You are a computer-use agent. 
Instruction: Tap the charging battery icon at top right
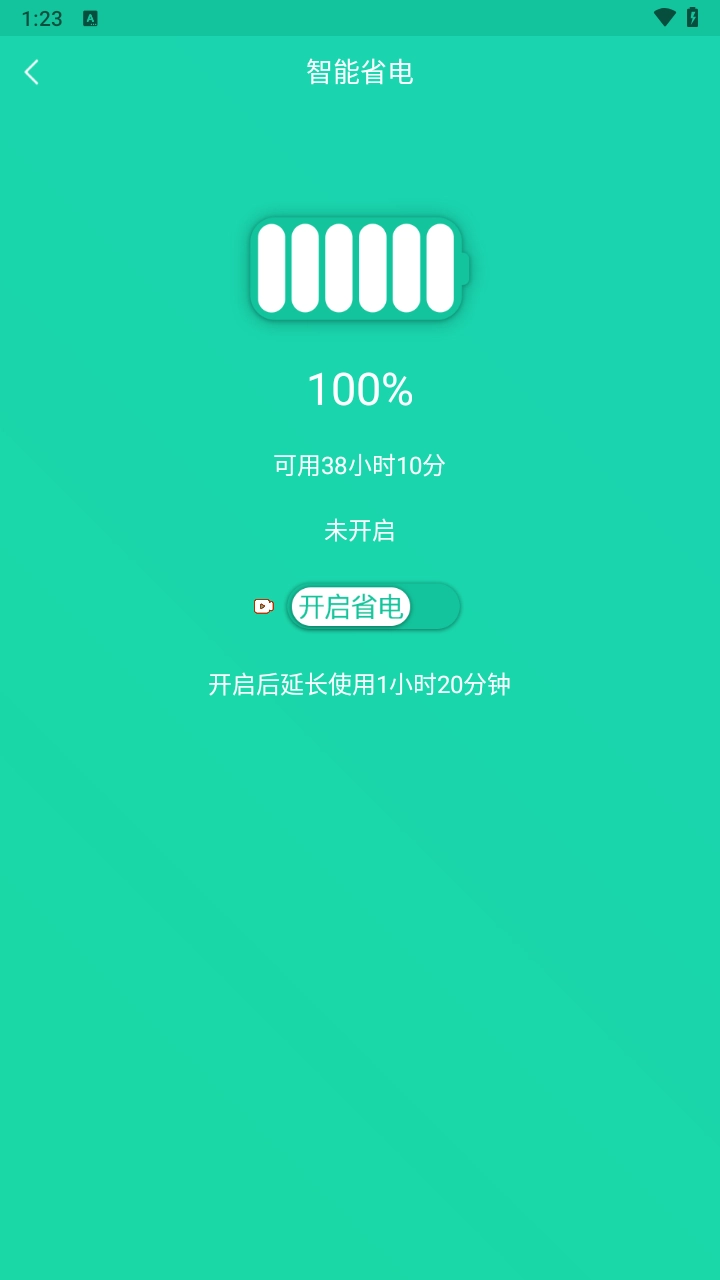coord(696,17)
